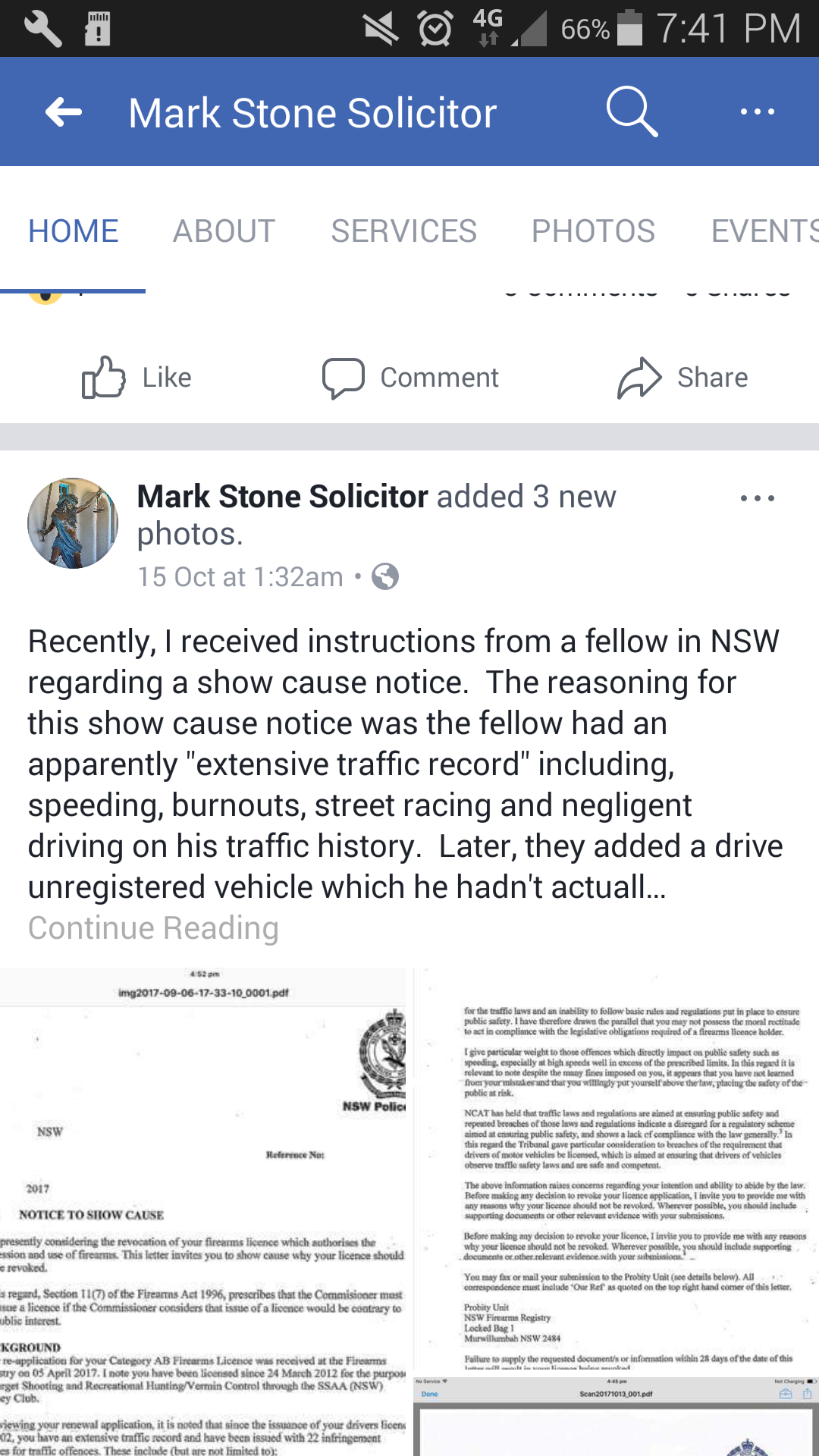Switch to the PHOTOS tab
The height and width of the screenshot is (1456, 819).
[x=595, y=231]
